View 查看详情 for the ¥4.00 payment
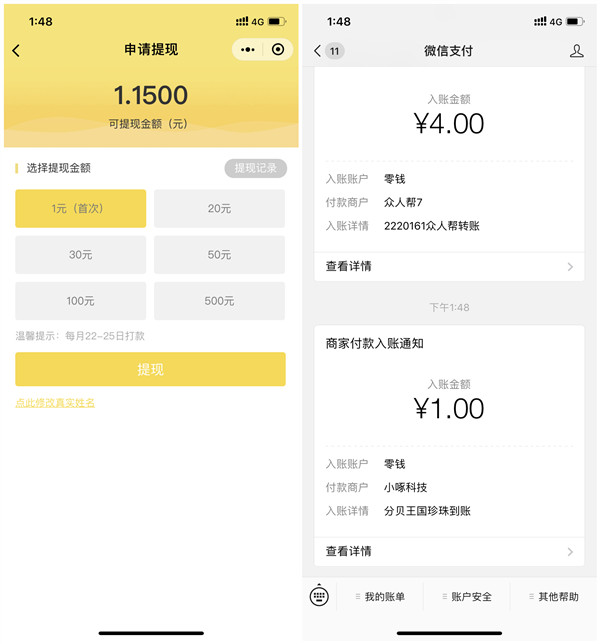This screenshot has height=644, width=600. pos(449,267)
